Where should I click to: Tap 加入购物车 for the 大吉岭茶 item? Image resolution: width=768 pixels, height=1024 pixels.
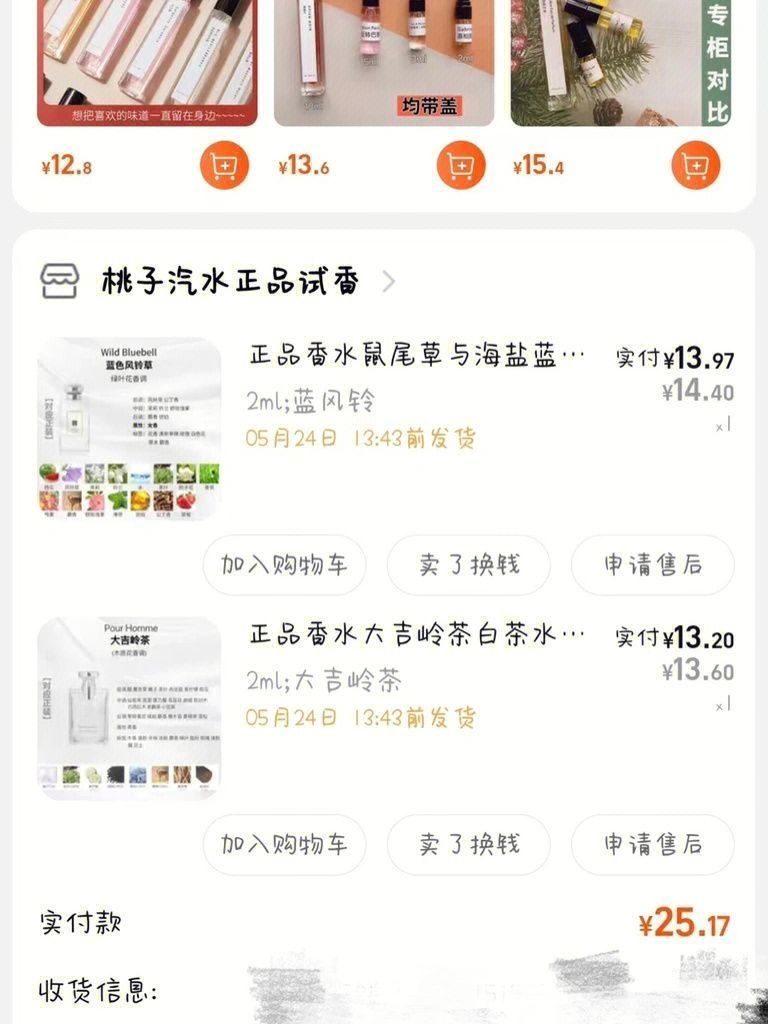tap(284, 844)
